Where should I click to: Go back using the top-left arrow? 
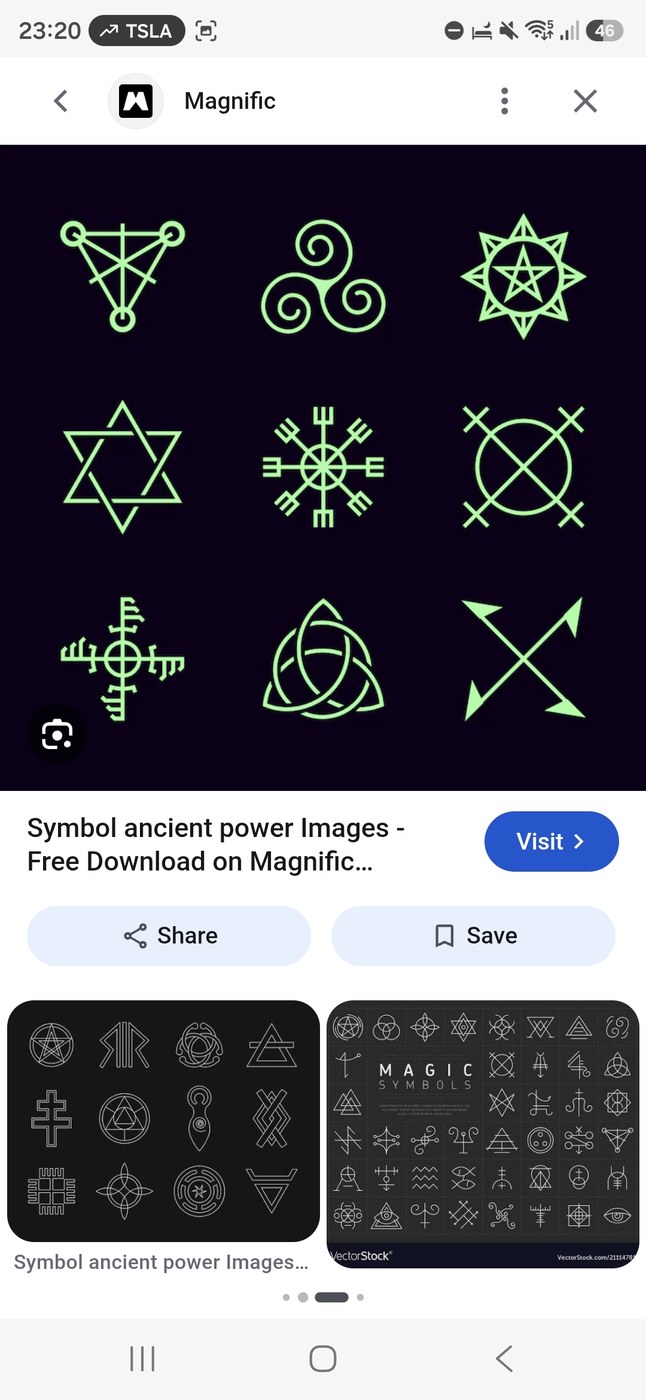61,101
